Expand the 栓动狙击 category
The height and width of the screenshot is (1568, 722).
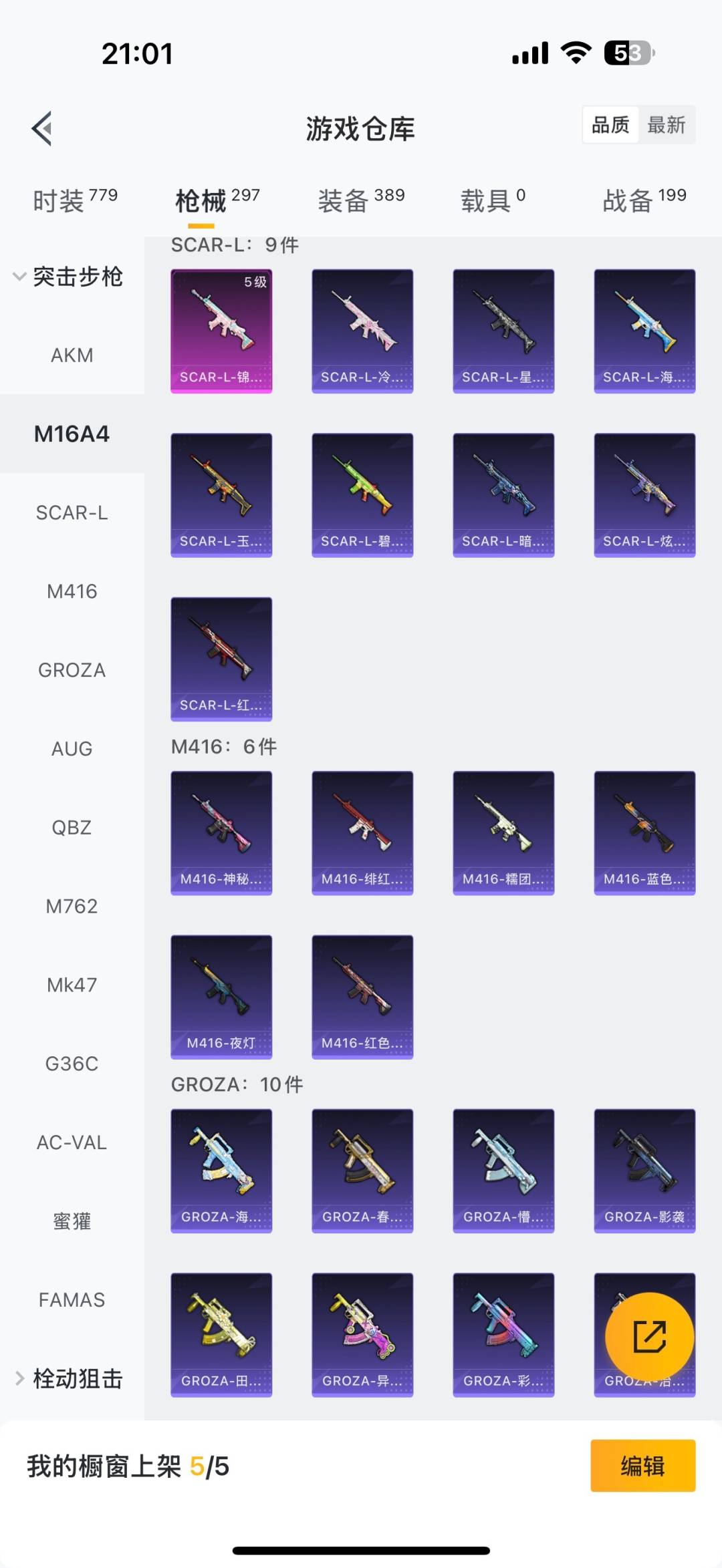[x=70, y=1378]
